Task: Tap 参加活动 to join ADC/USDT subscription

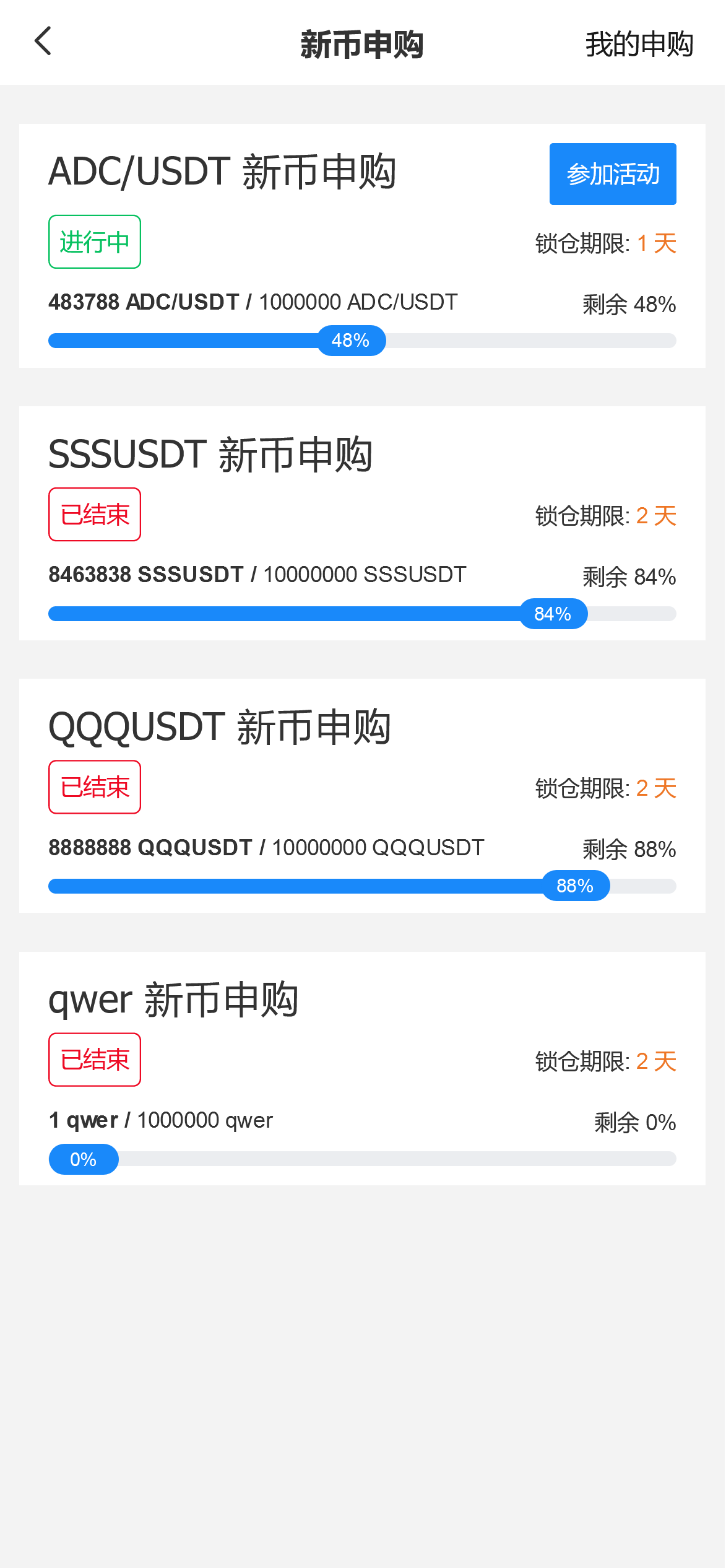Action: [611, 174]
